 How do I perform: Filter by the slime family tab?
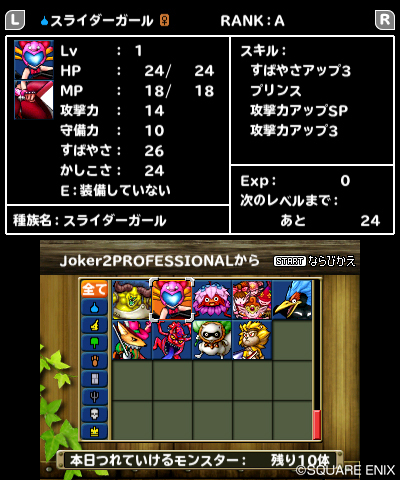pos(94,307)
